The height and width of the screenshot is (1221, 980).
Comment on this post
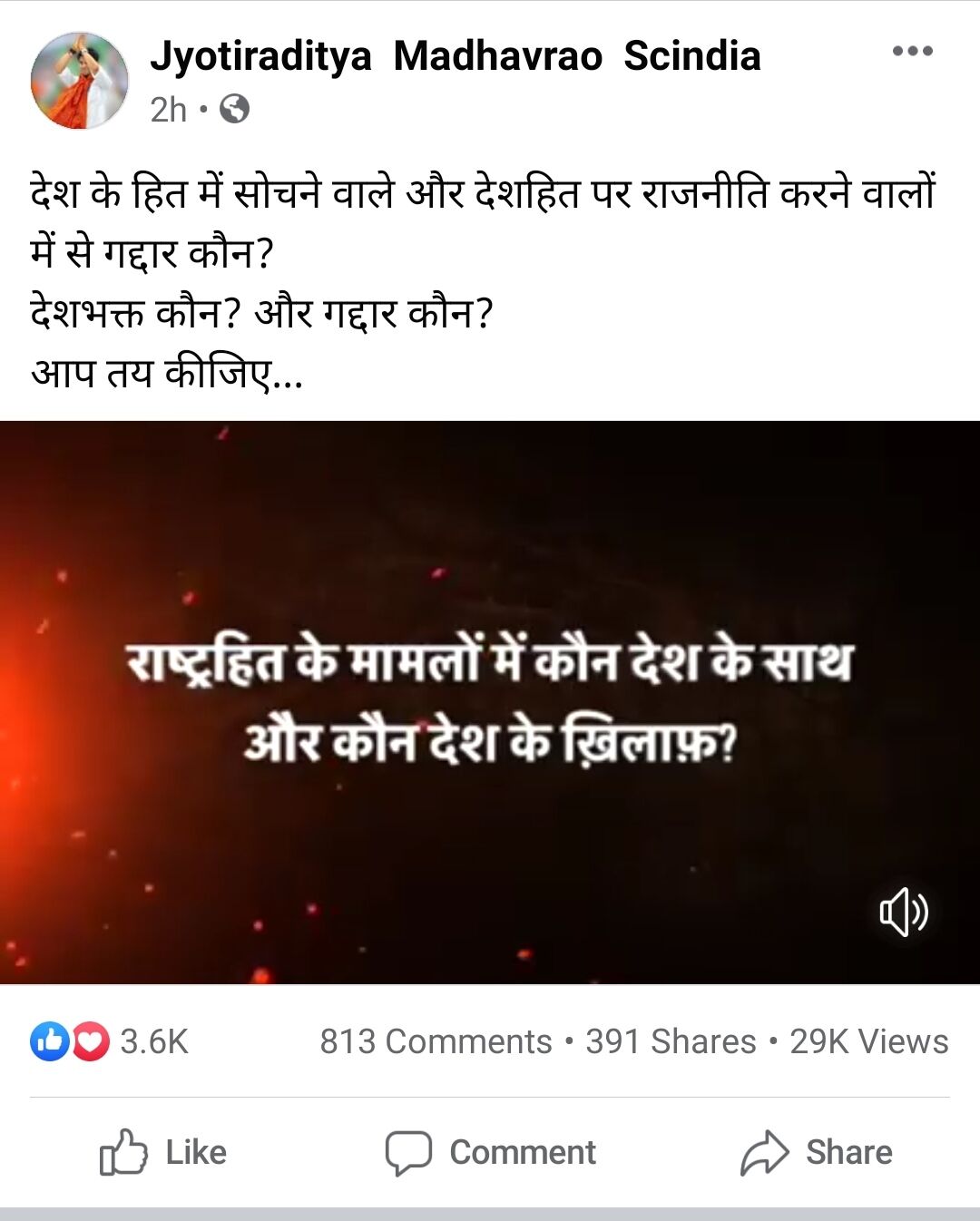pyautogui.click(x=490, y=1152)
